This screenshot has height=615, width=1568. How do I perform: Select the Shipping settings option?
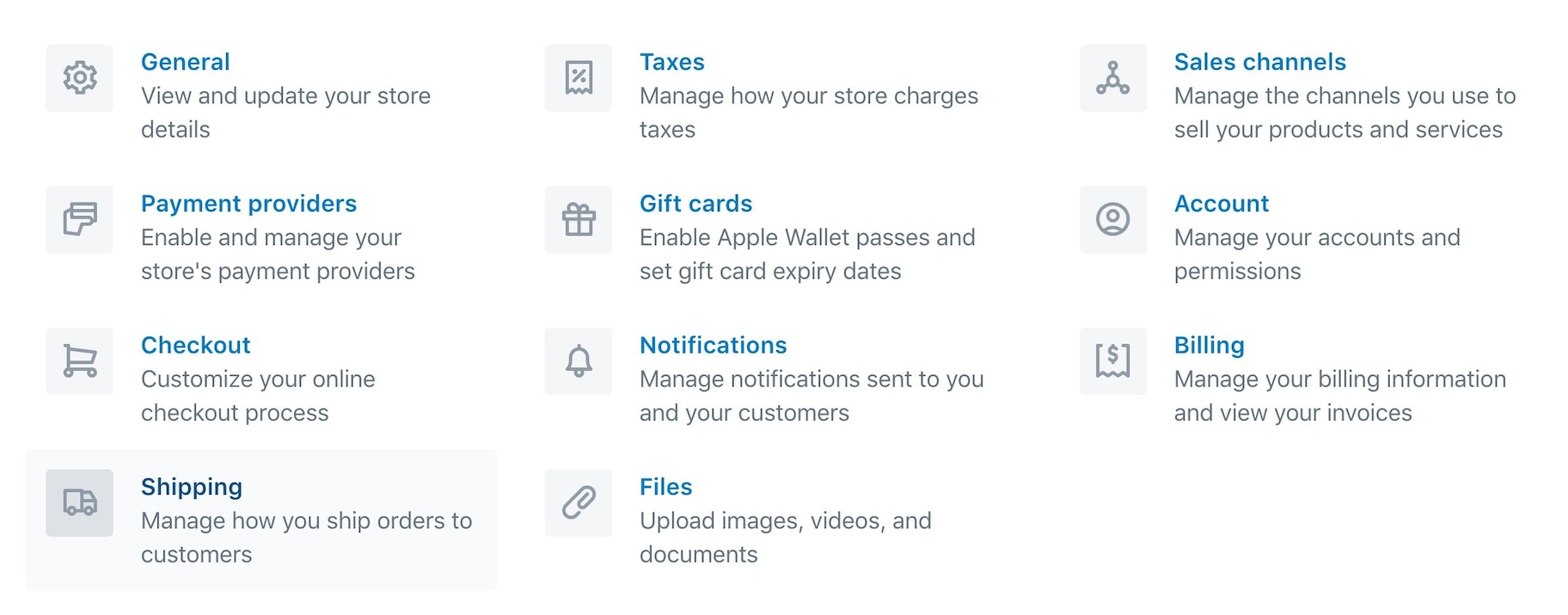point(191,487)
